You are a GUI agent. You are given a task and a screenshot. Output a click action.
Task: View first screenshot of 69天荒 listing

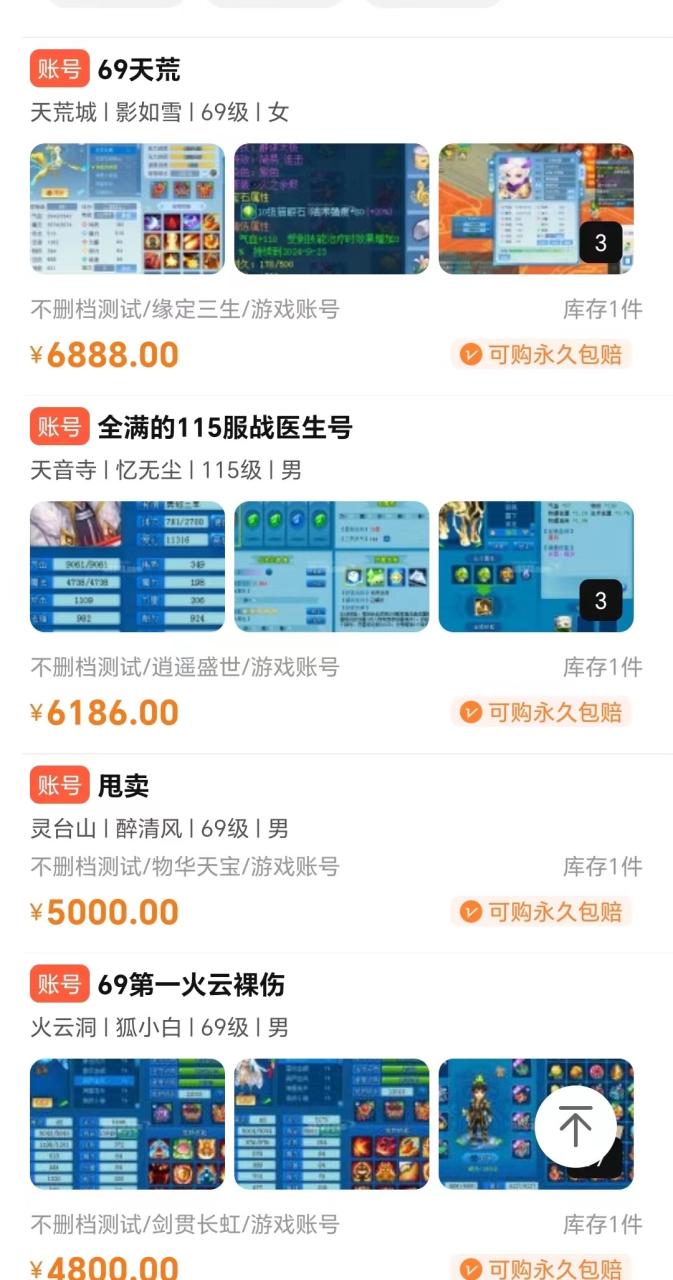127,209
